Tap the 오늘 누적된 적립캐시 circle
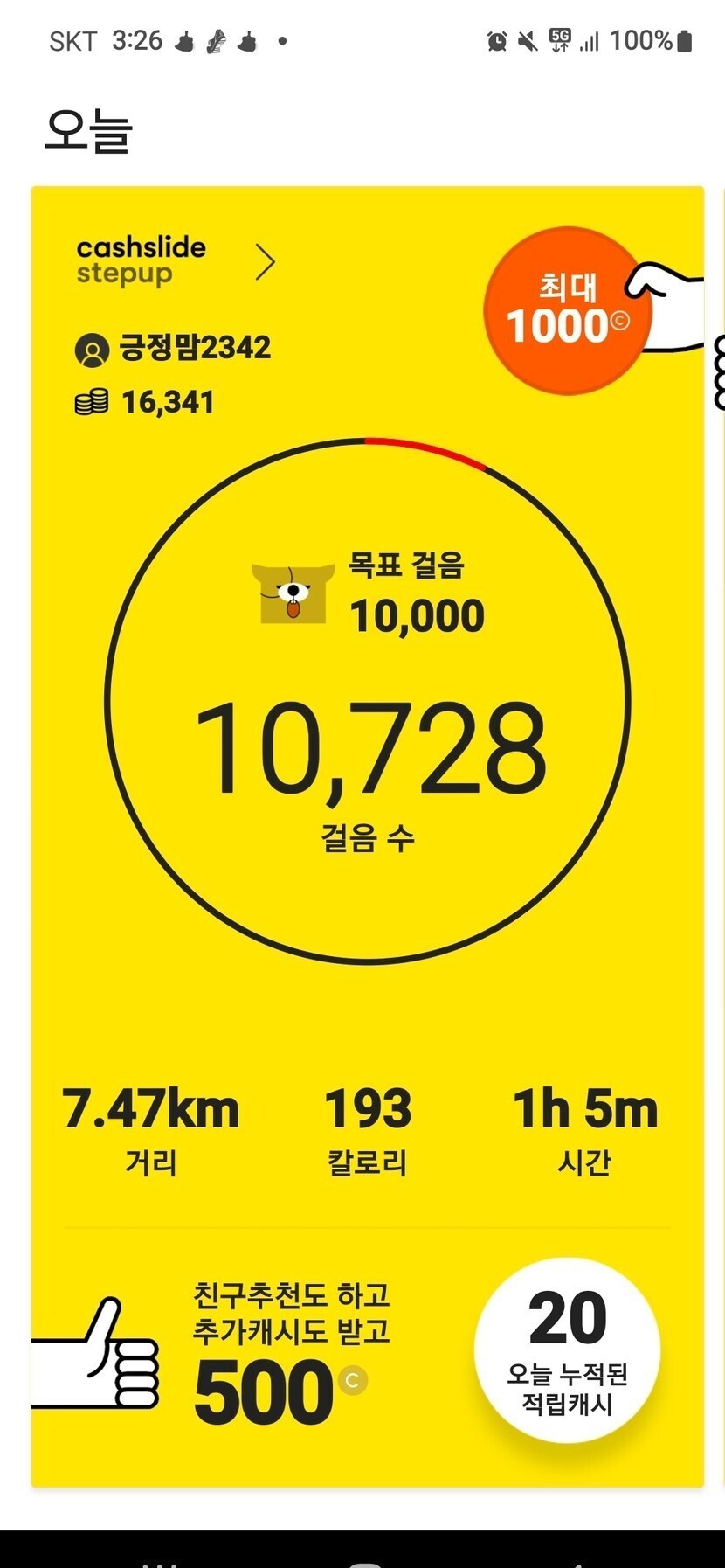Image resolution: width=725 pixels, height=1568 pixels. click(x=567, y=1350)
